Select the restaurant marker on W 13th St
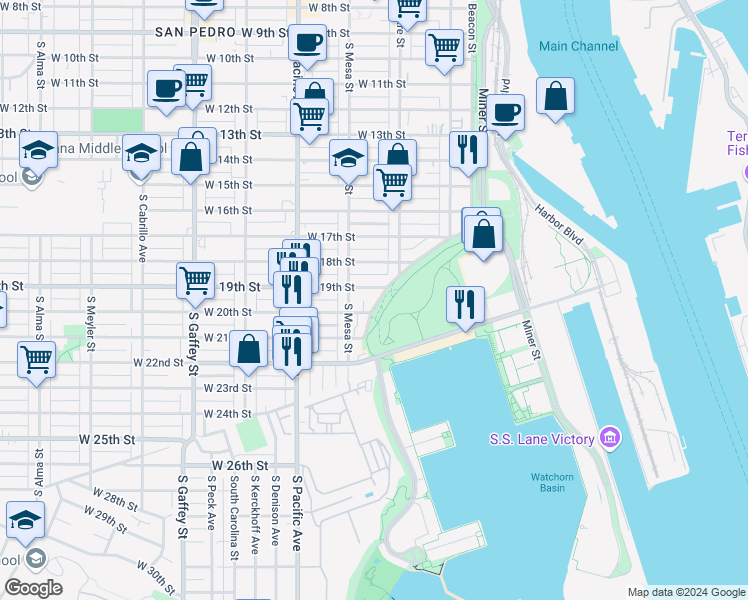 point(468,150)
